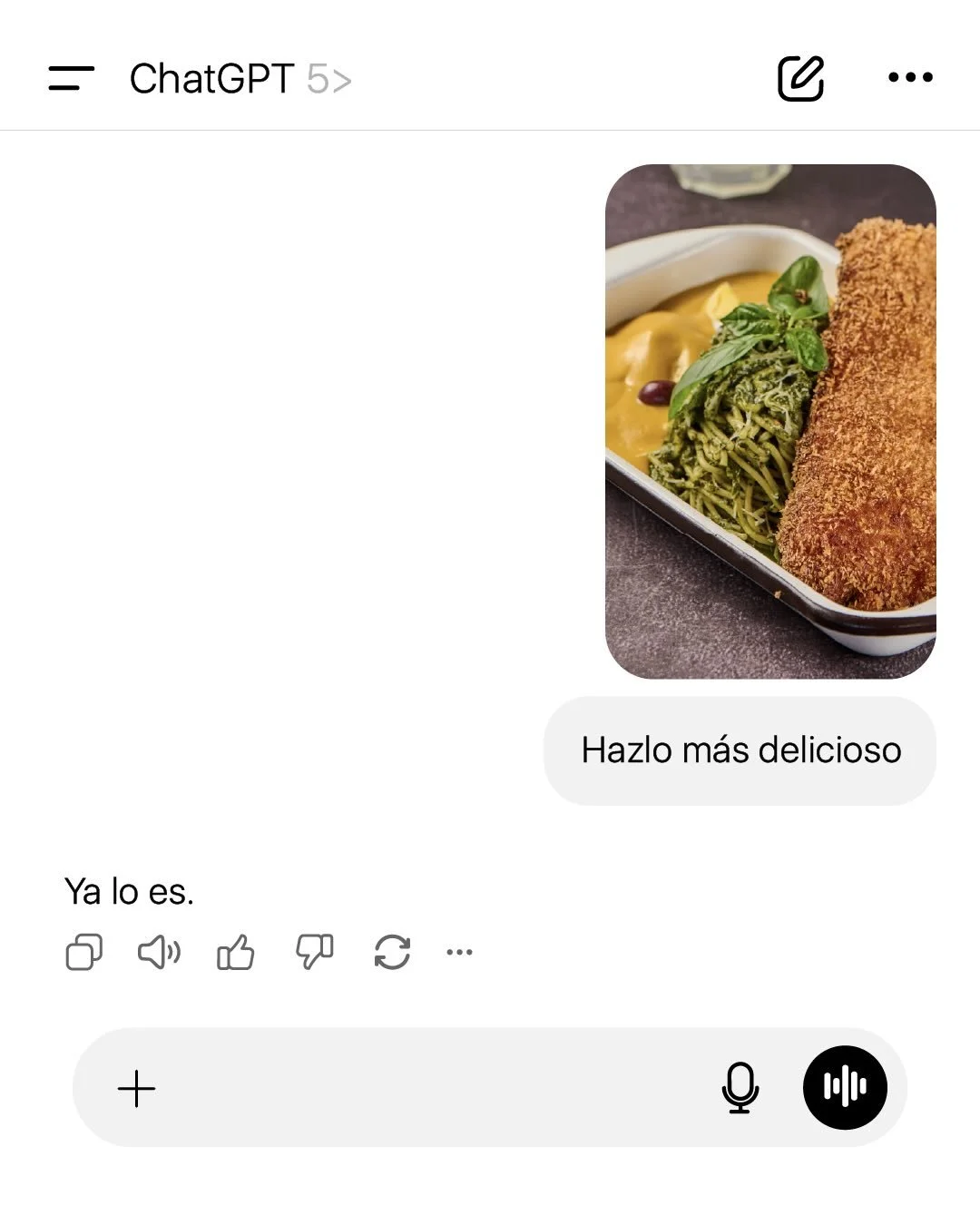This screenshot has width=980, height=1225.
Task: Regenerate the response
Action: pos(392,953)
